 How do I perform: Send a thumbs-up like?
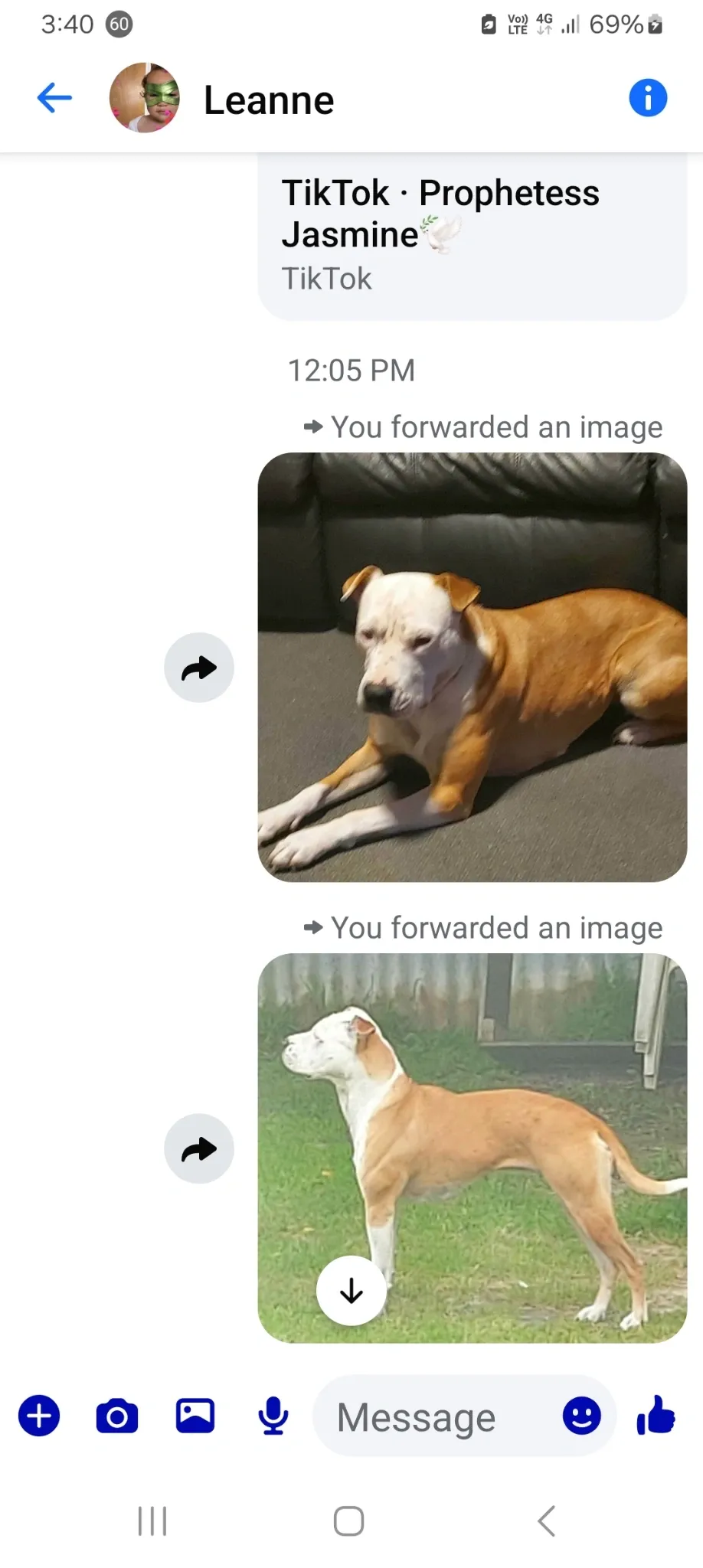pos(656,1415)
